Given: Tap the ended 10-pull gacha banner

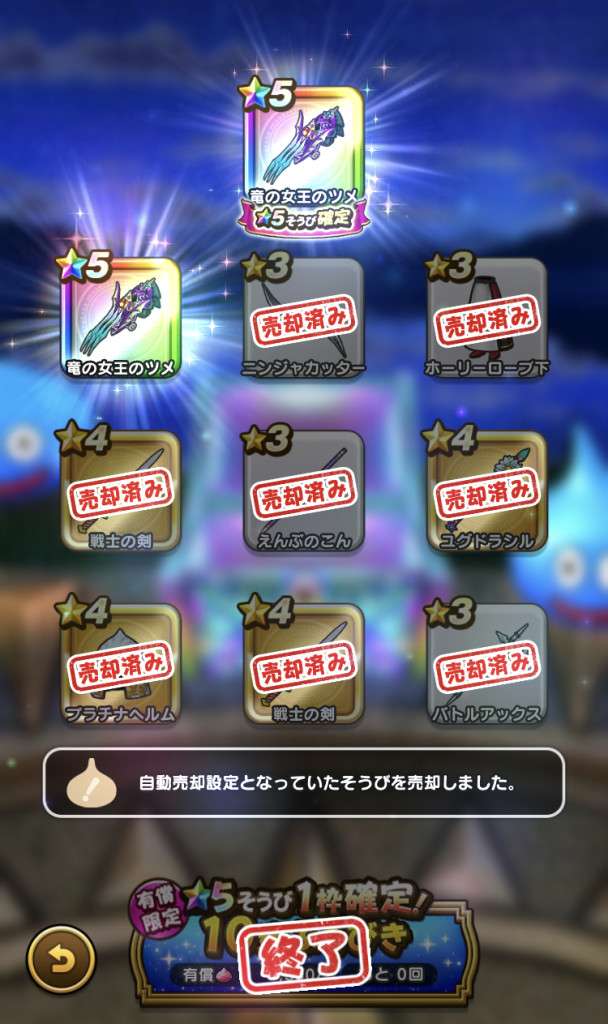Looking at the screenshot, I should pyautogui.click(x=305, y=947).
